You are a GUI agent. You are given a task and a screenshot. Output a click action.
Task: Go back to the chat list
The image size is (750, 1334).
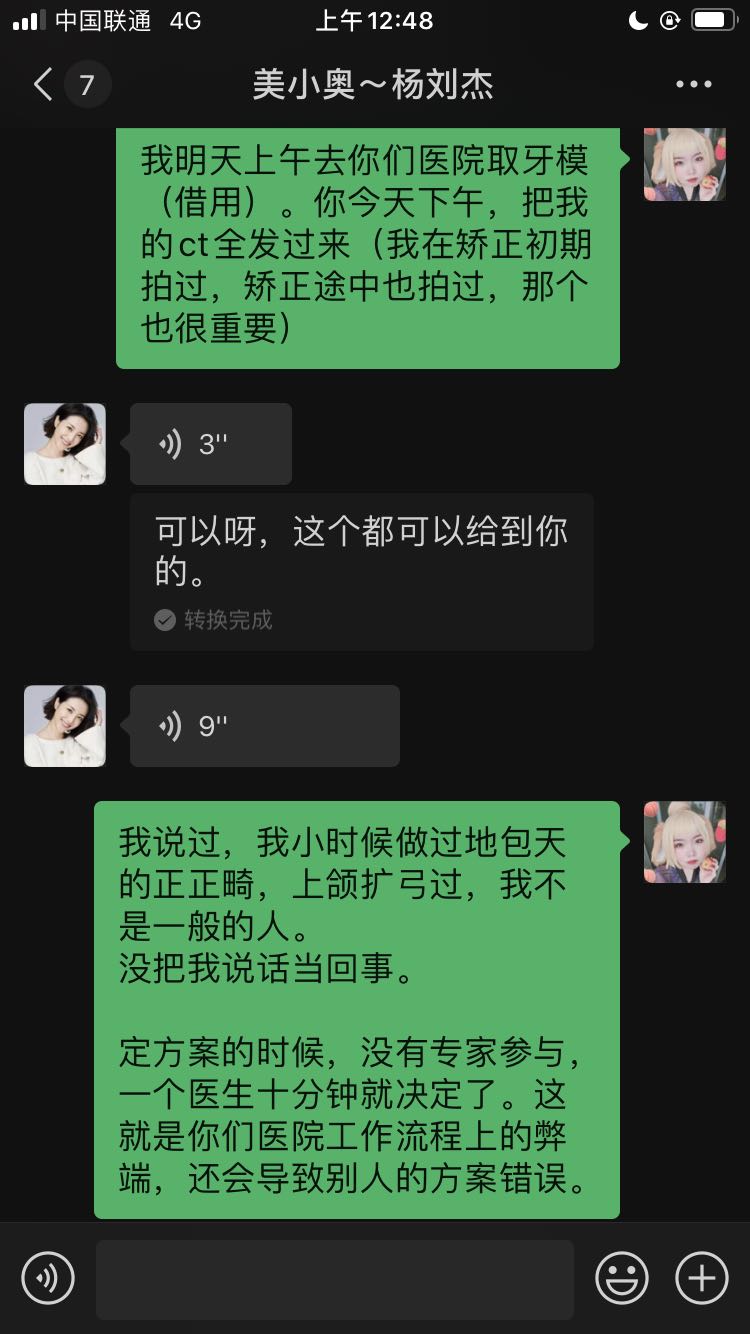[x=44, y=85]
